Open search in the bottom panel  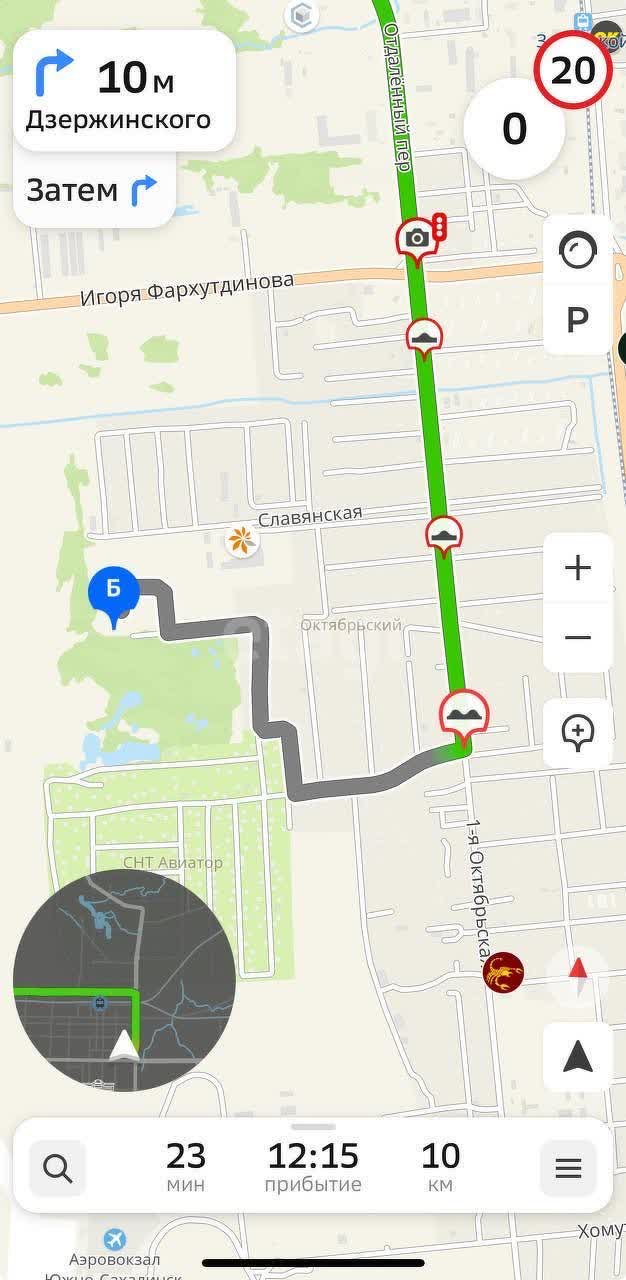(58, 1167)
